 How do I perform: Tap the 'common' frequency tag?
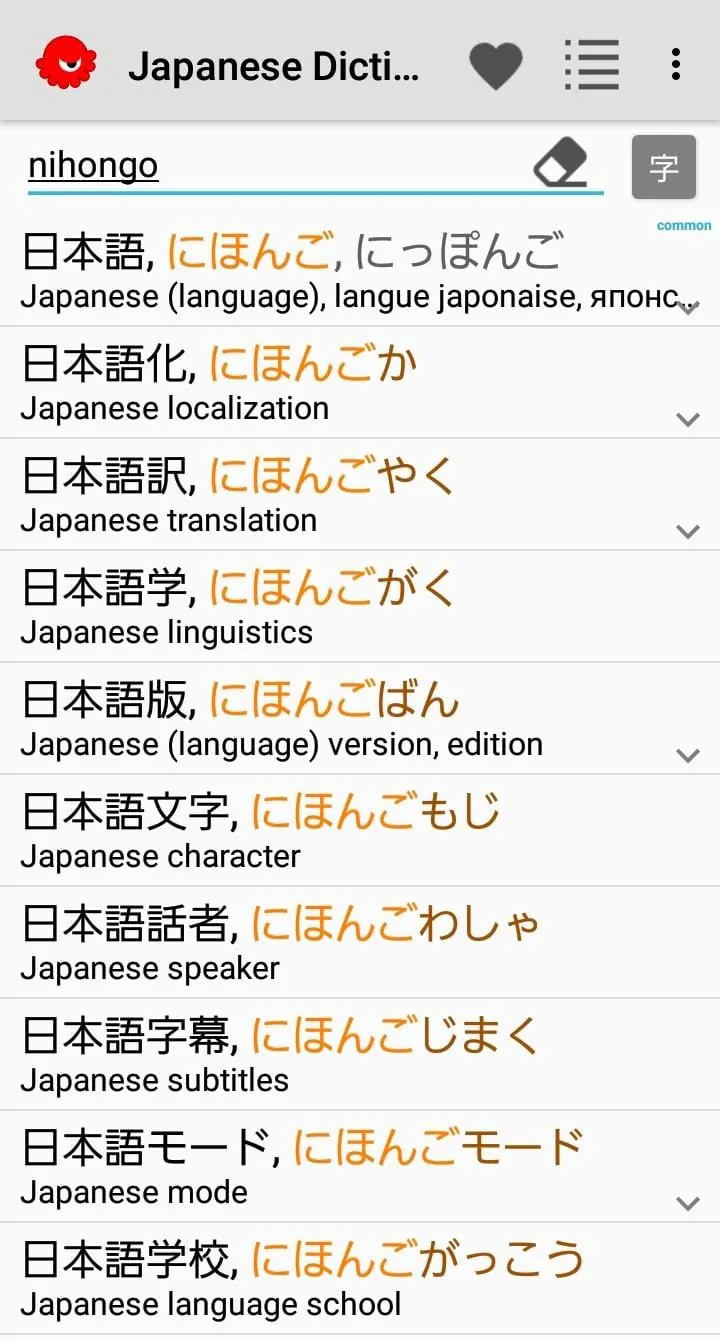683,225
